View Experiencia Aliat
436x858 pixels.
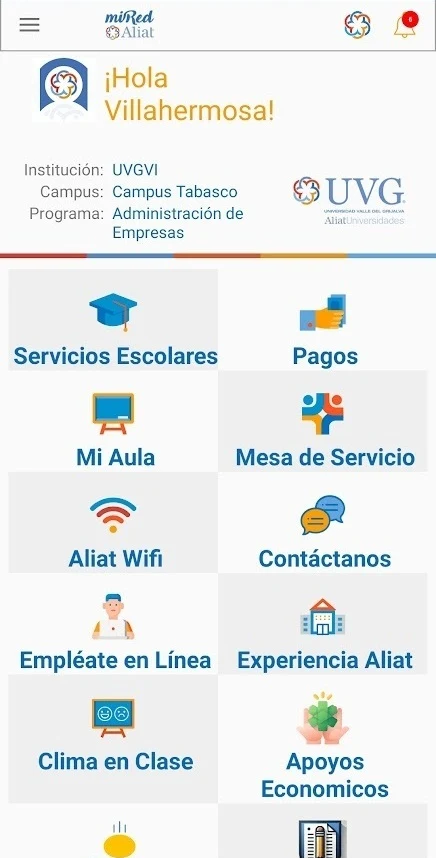pos(323,624)
